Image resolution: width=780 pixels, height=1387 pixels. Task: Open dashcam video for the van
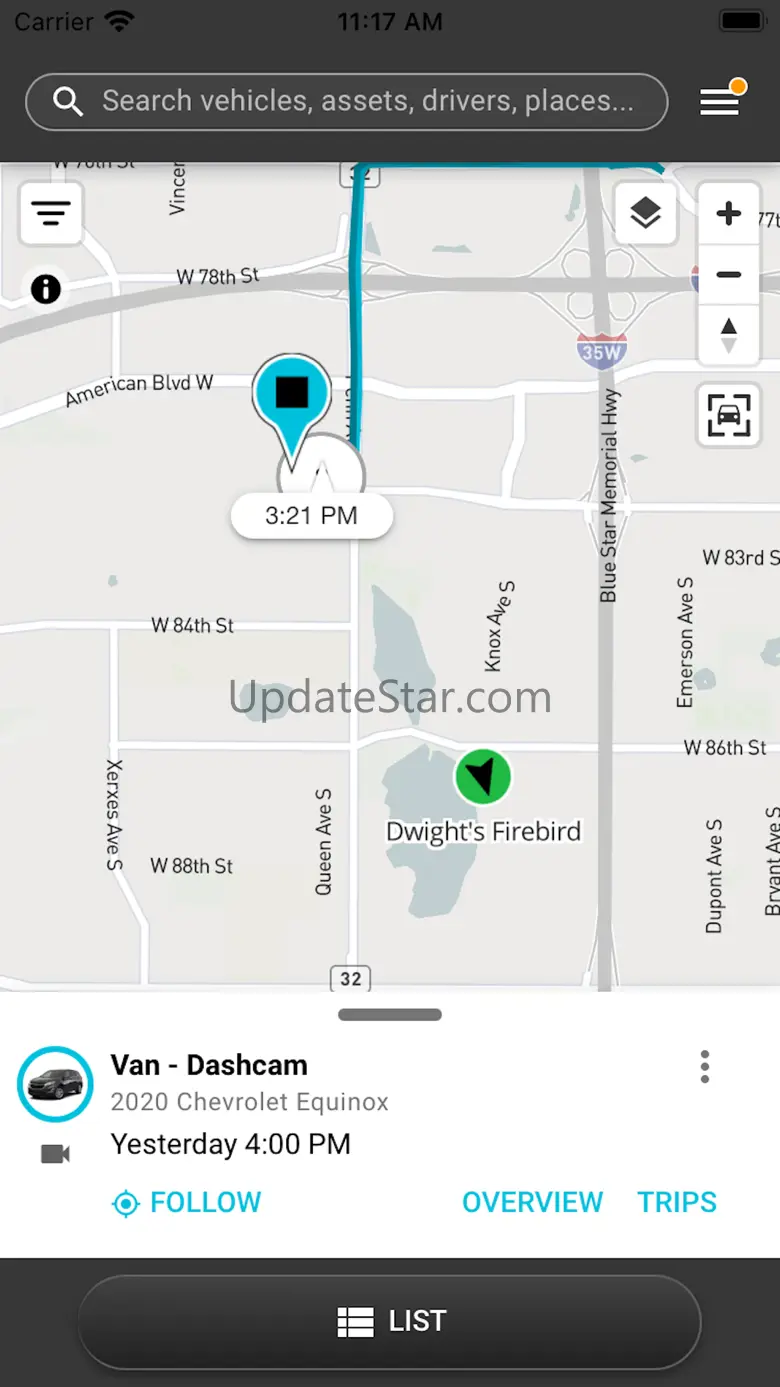[56, 1154]
